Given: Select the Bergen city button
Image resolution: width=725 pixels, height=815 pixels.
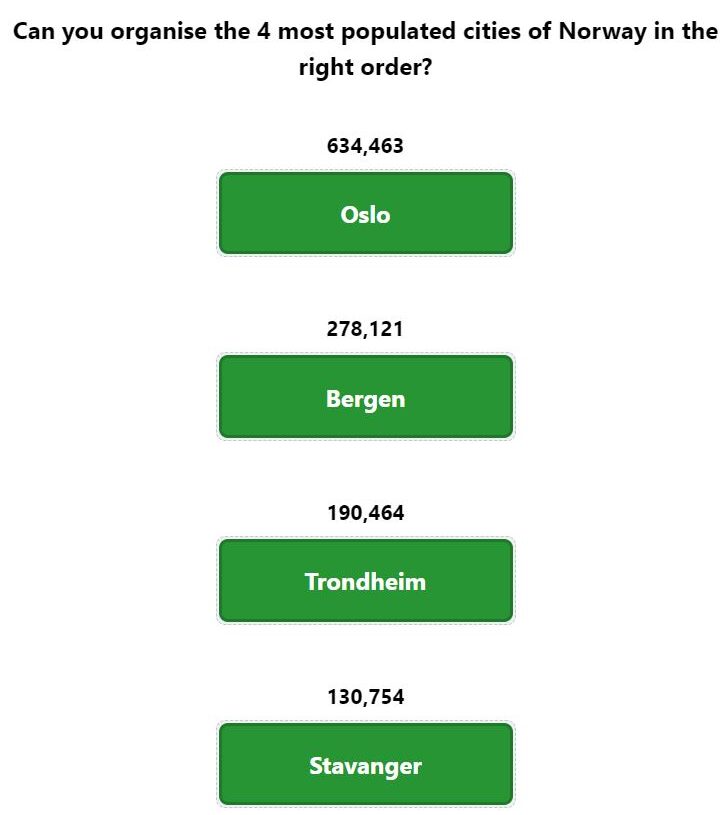Looking at the screenshot, I should coord(365,398).
